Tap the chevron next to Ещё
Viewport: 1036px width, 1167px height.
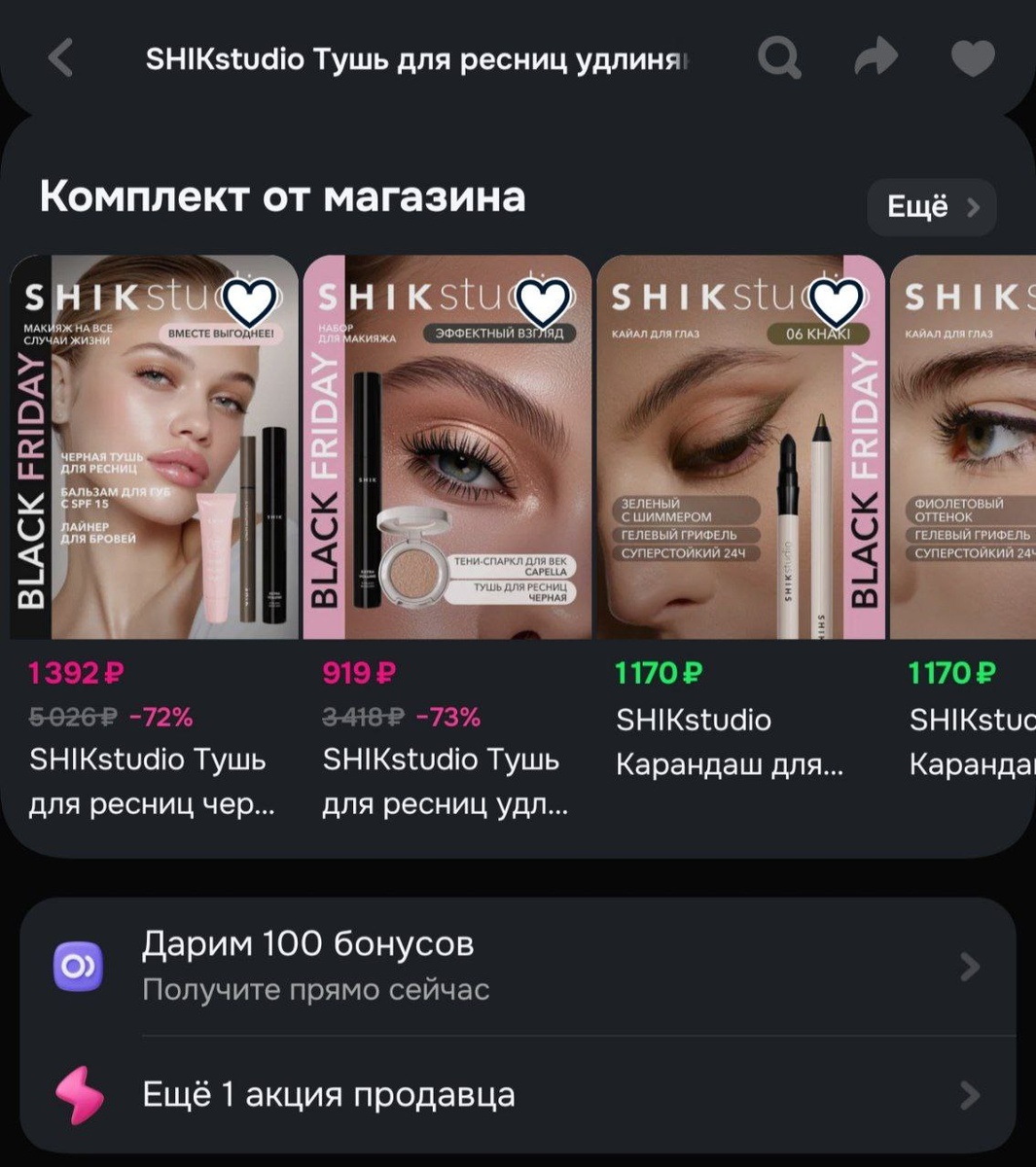(x=972, y=207)
